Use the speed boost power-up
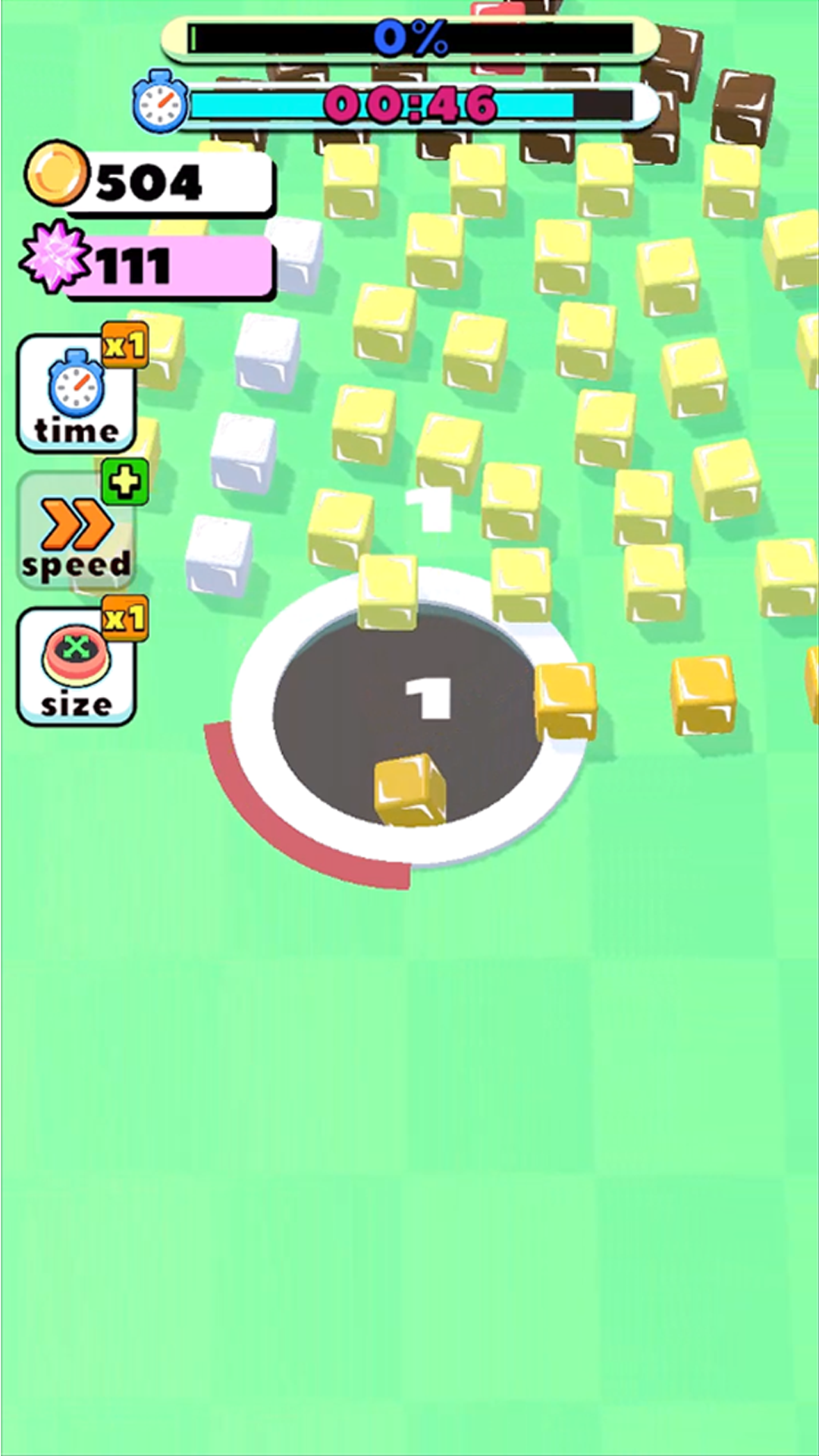This screenshot has width=819, height=1456. click(x=76, y=531)
